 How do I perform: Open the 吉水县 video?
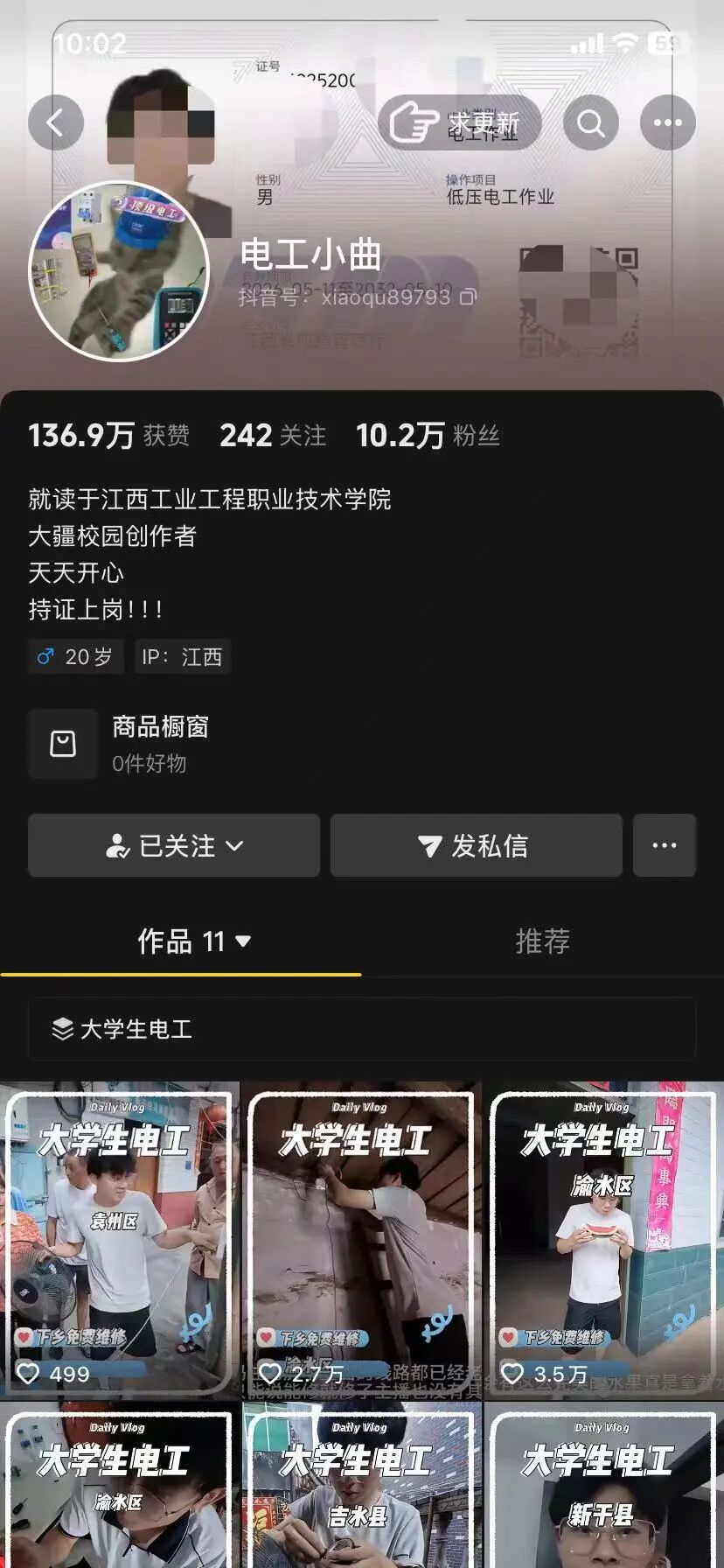click(x=362, y=1485)
